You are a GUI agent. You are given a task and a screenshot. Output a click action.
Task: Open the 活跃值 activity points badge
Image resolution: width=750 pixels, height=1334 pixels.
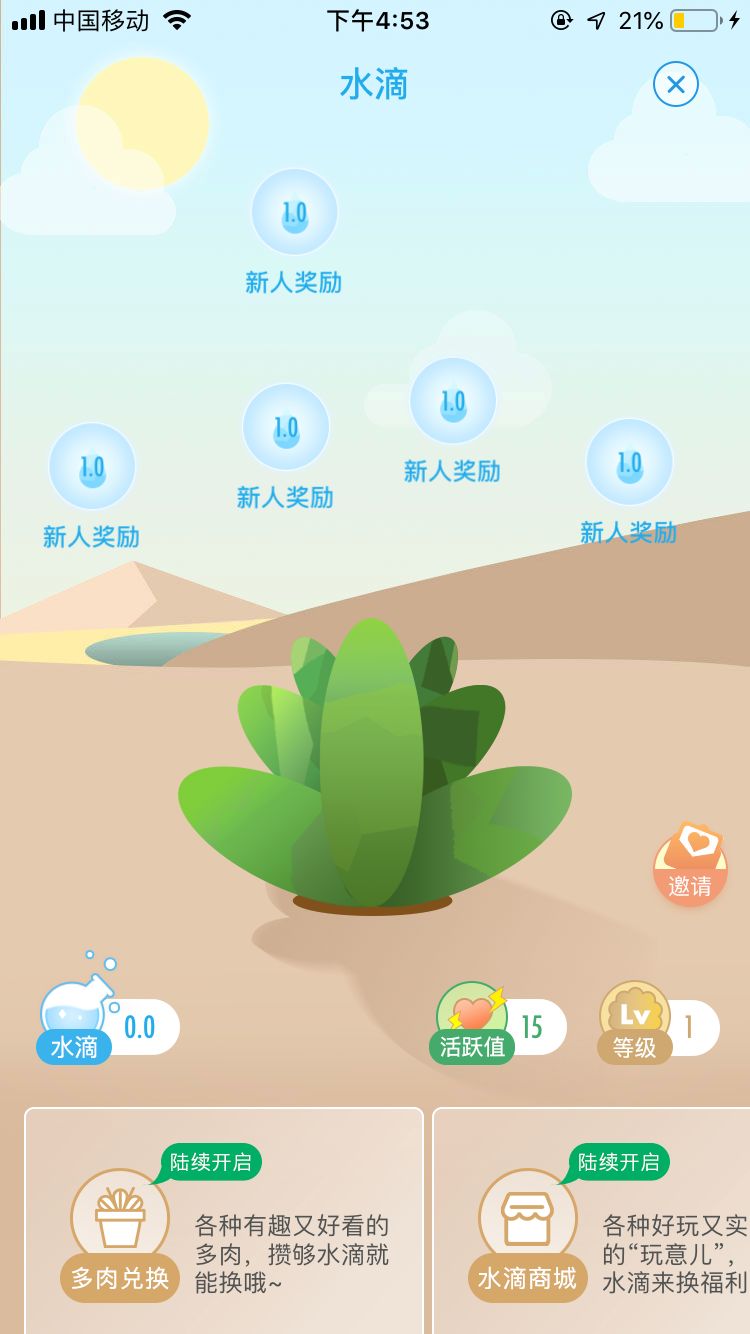[500, 1024]
